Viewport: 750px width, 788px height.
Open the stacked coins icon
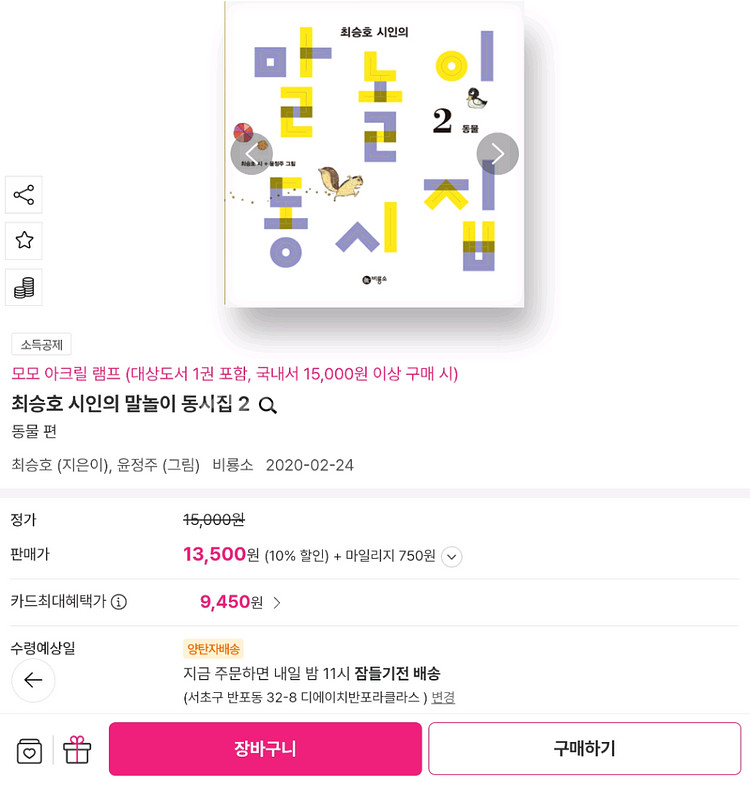click(24, 287)
